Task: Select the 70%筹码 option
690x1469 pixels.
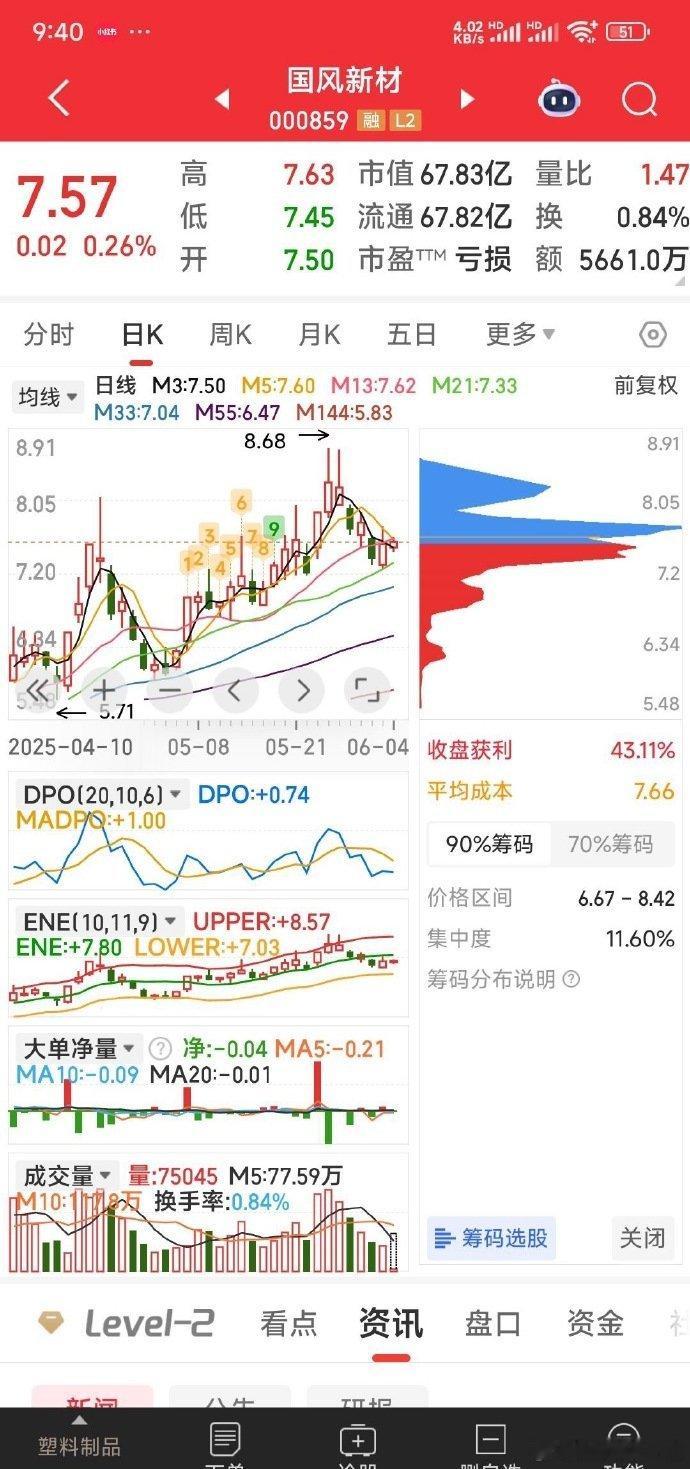Action: pos(610,844)
